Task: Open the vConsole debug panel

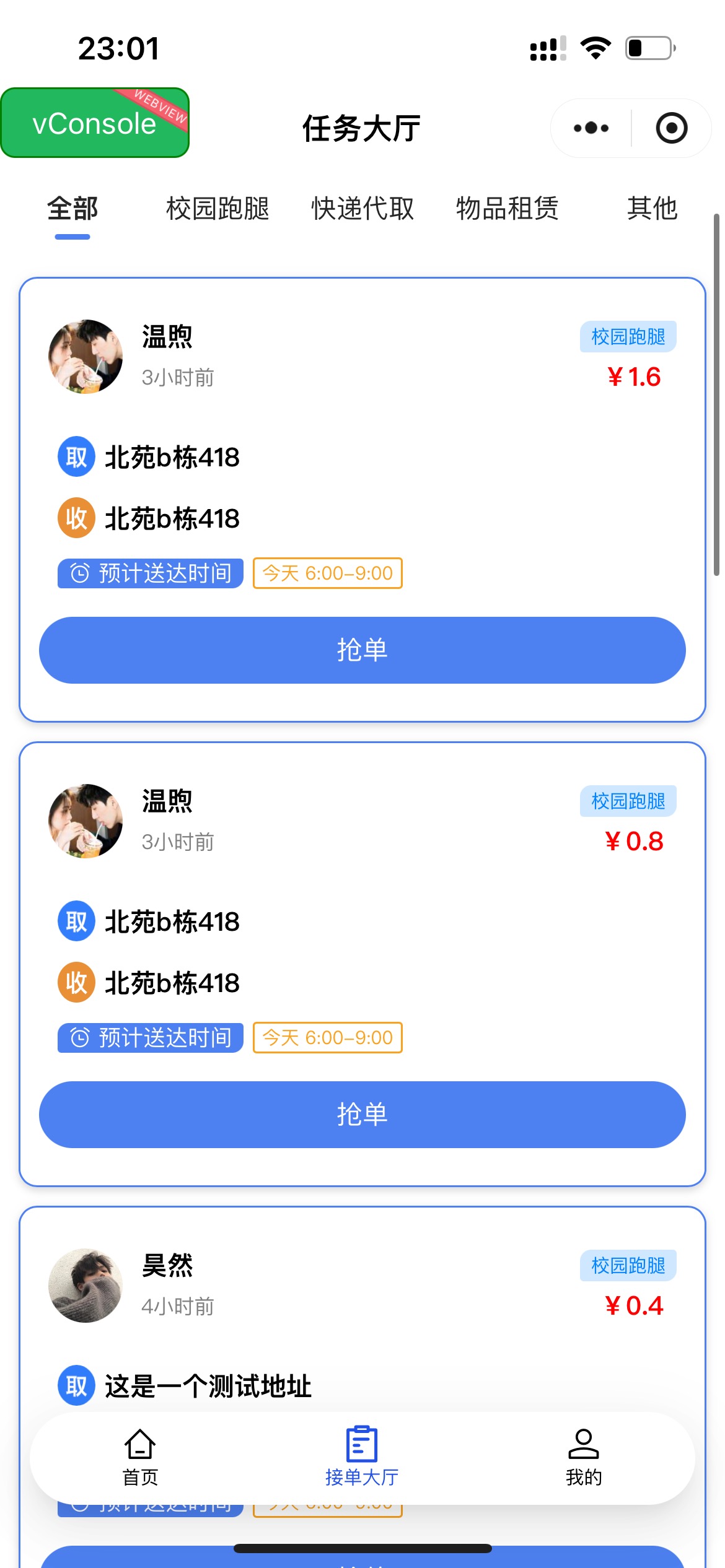Action: tap(94, 123)
